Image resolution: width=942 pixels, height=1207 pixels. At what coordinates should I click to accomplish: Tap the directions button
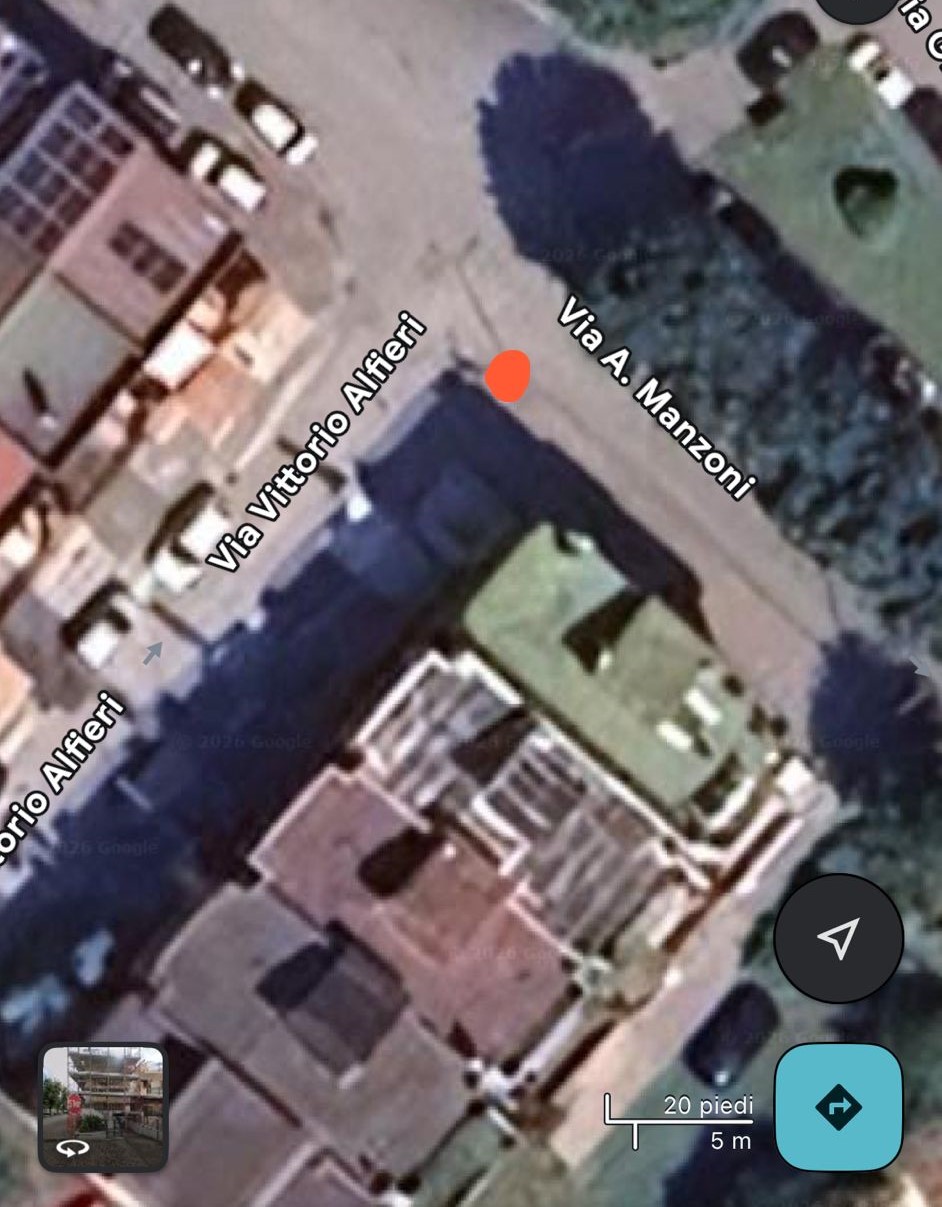(x=838, y=1106)
